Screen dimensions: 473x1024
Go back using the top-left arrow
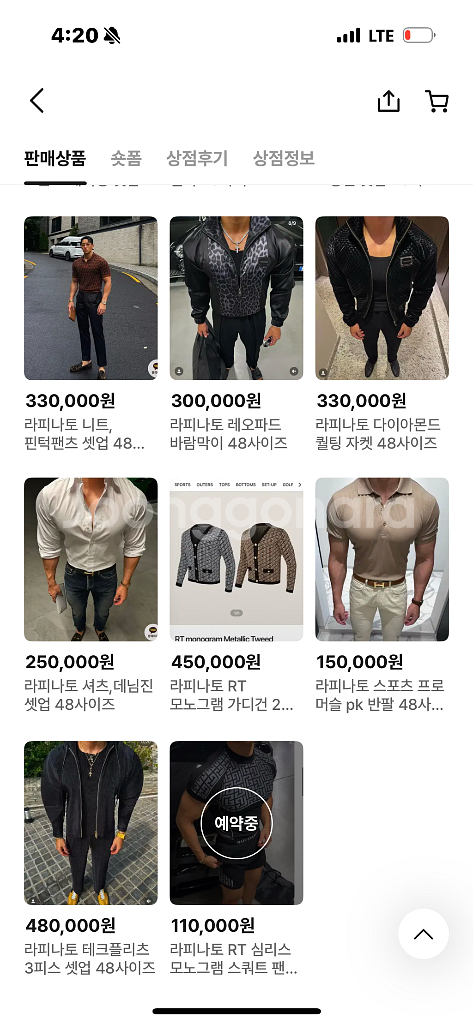tap(37, 101)
